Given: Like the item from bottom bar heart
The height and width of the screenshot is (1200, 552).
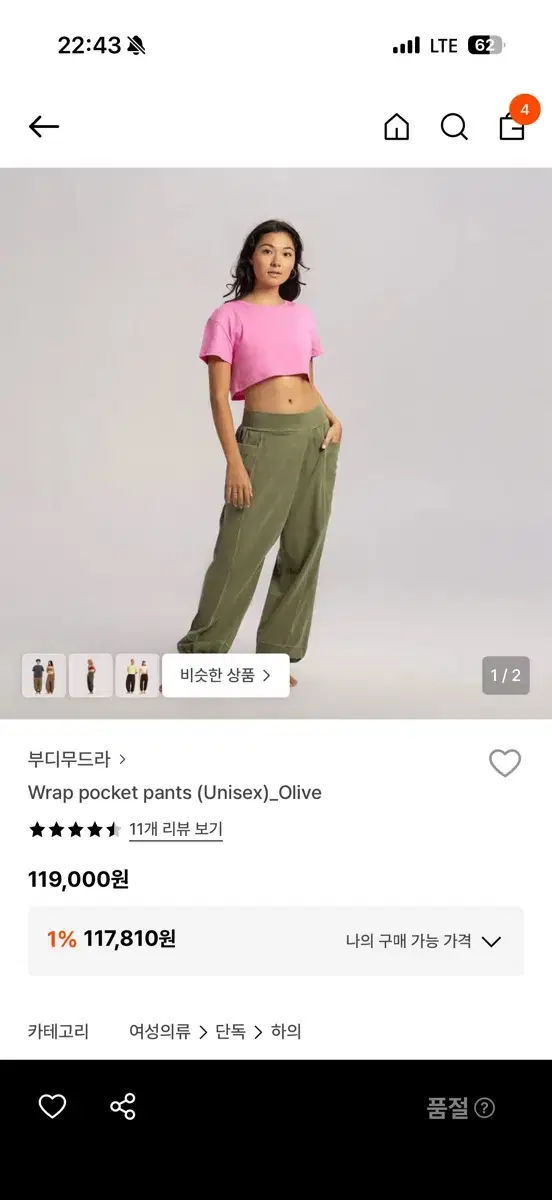Looking at the screenshot, I should [52, 1107].
